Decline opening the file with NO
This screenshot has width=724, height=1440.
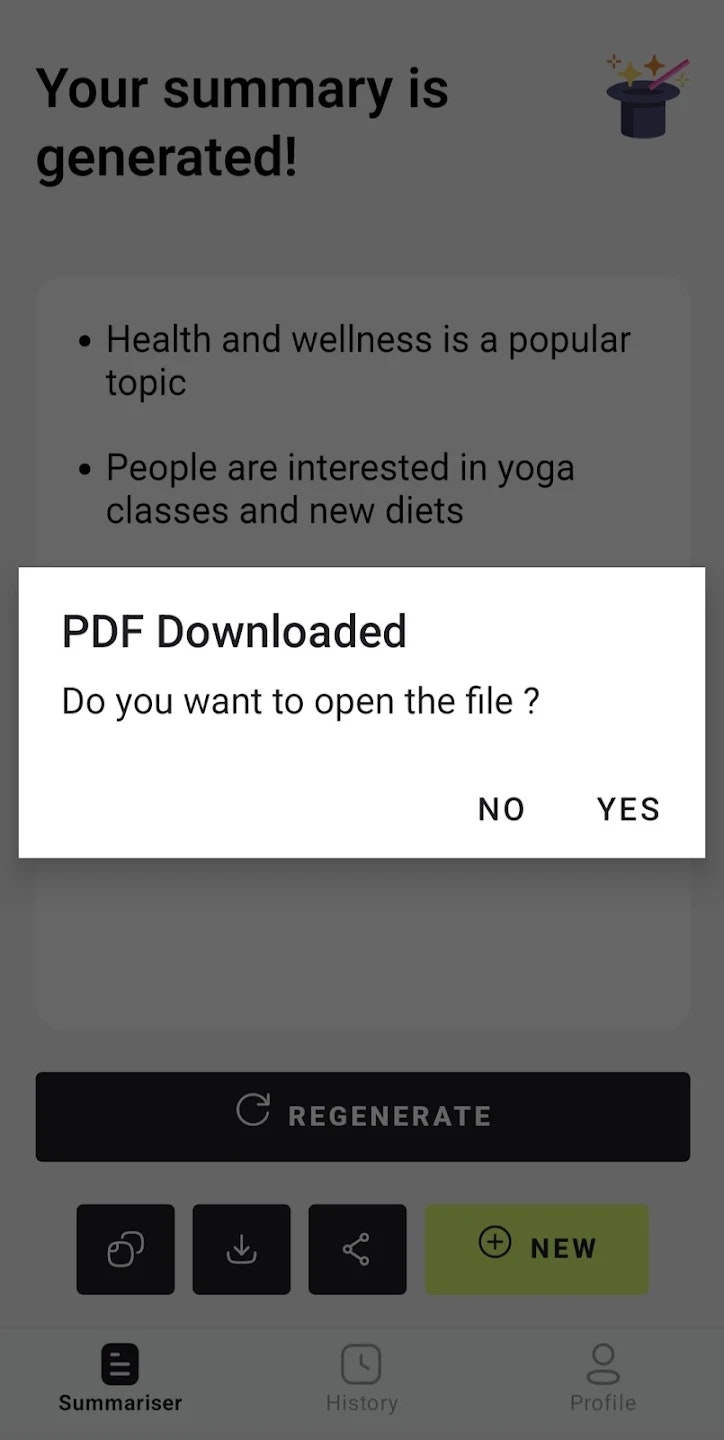[501, 808]
